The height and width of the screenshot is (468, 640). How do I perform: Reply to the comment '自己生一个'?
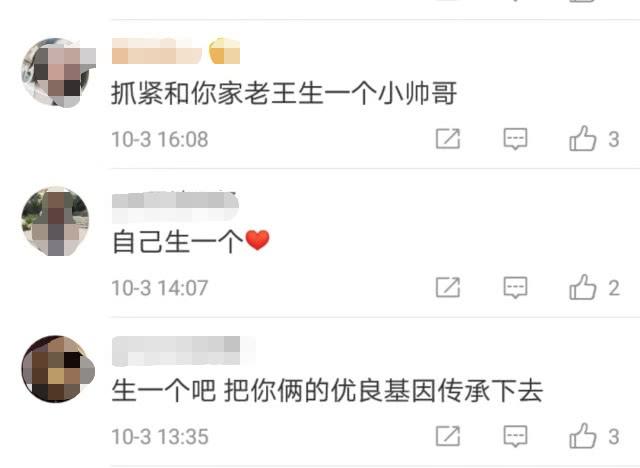coord(515,288)
